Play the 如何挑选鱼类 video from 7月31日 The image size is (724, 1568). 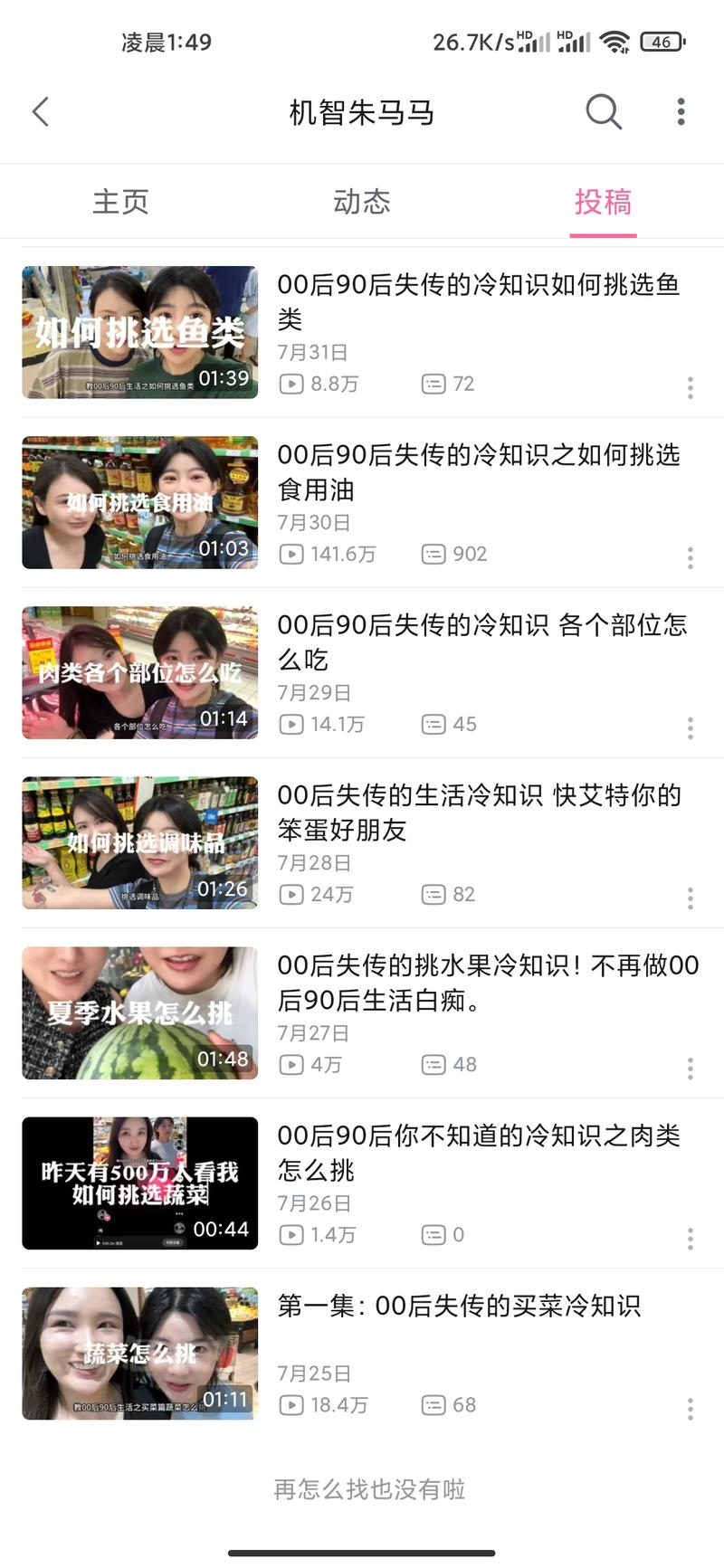140,332
